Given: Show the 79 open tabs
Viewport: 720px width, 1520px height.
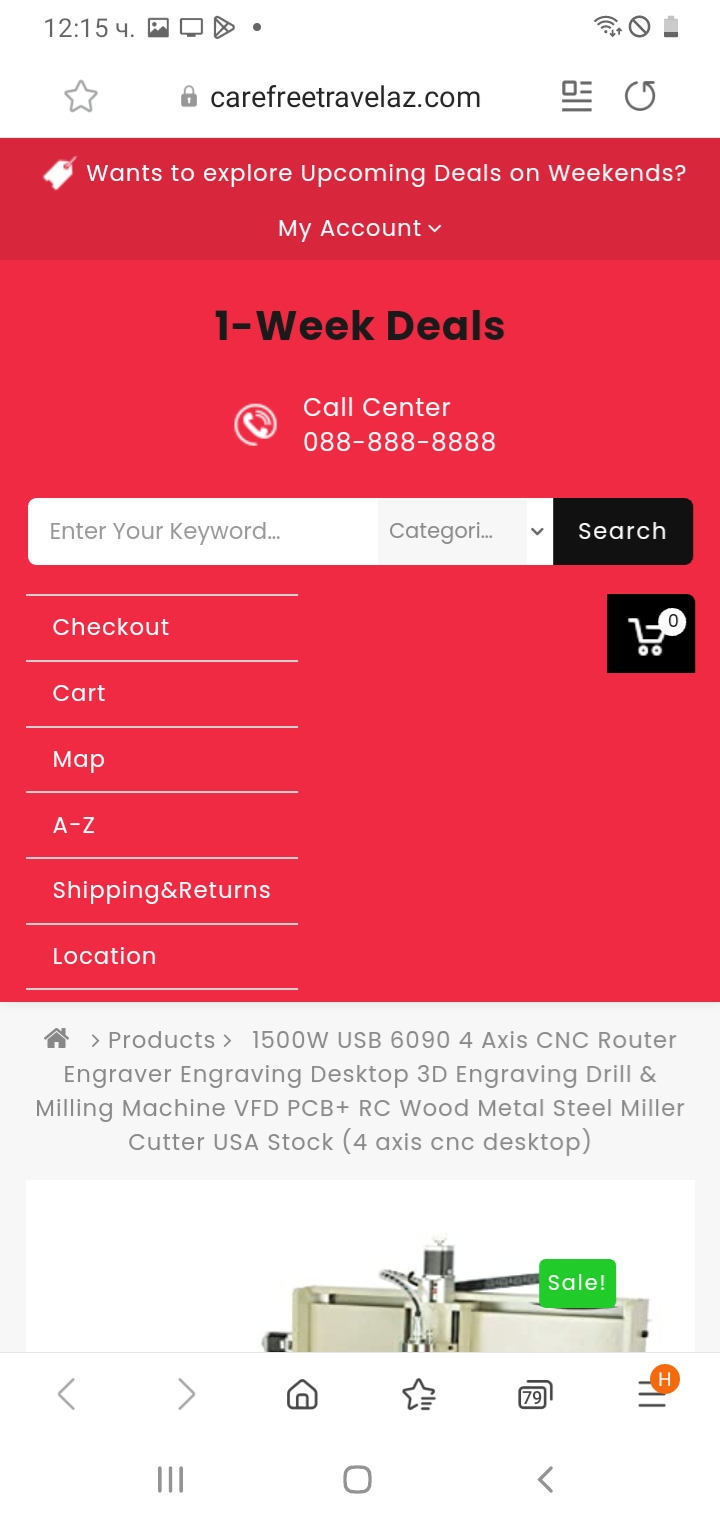Looking at the screenshot, I should click(535, 1394).
